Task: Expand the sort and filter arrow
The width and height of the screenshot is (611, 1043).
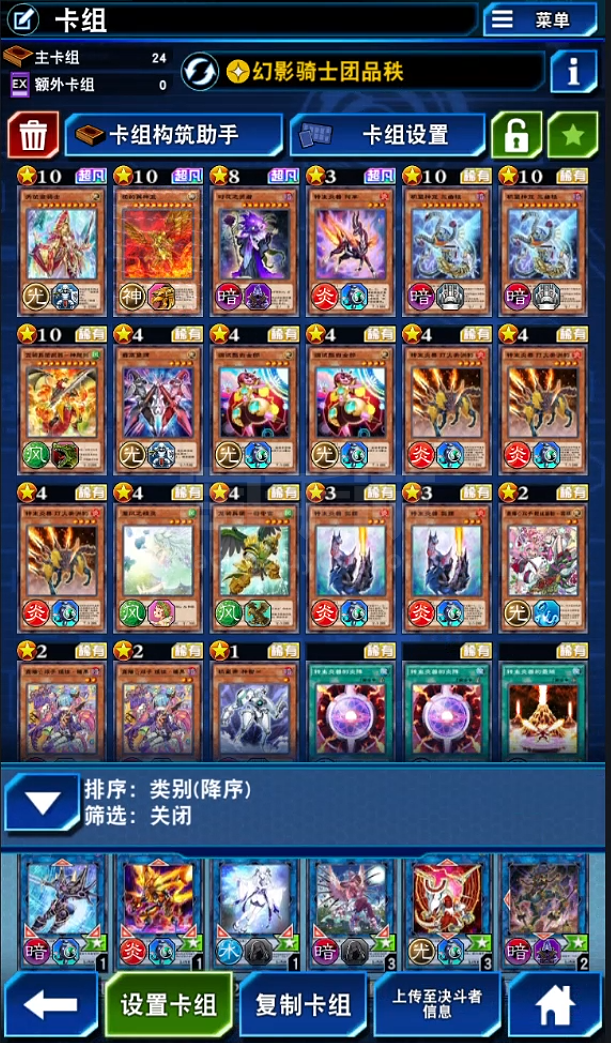Action: coord(43,802)
